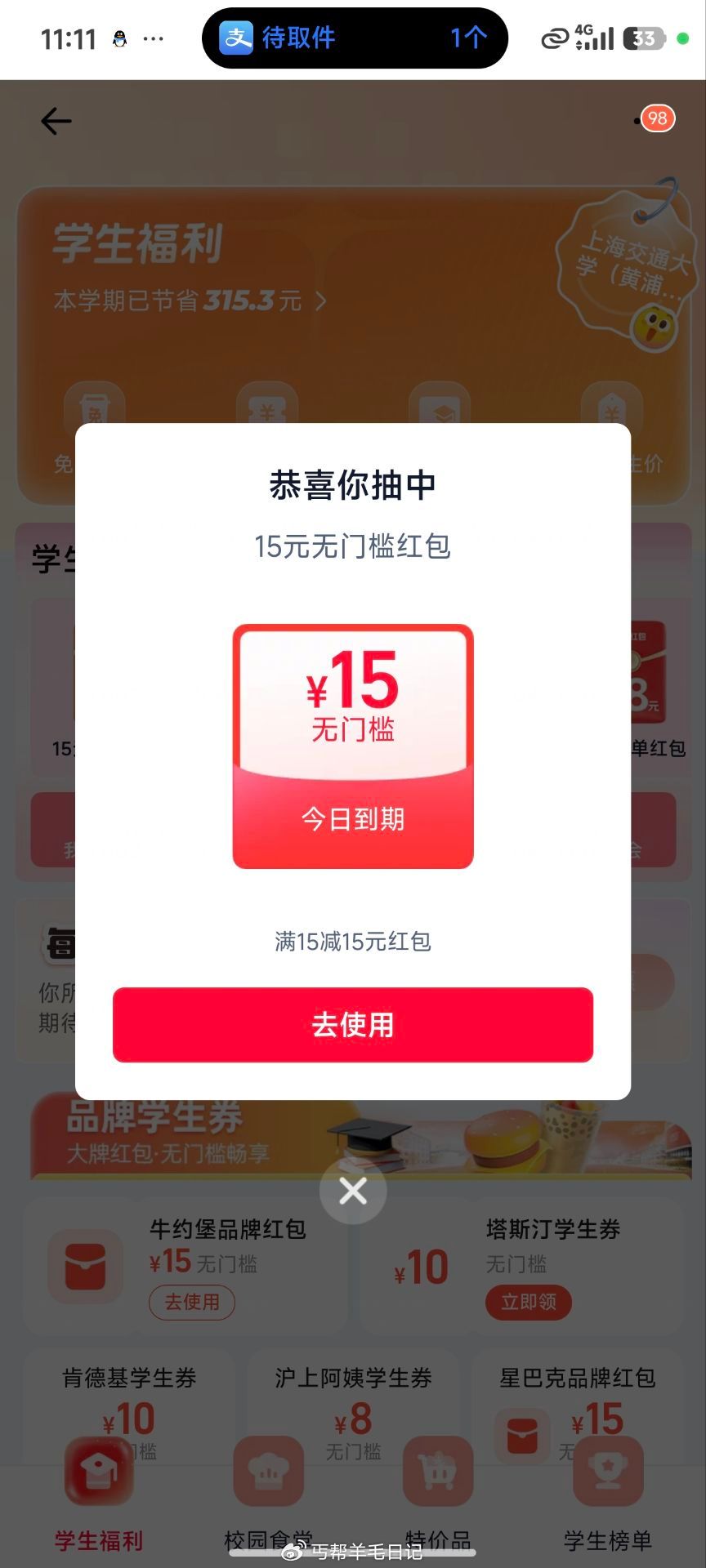Open the 待取件 delivery notification banner
The height and width of the screenshot is (1568, 706).
click(x=353, y=38)
